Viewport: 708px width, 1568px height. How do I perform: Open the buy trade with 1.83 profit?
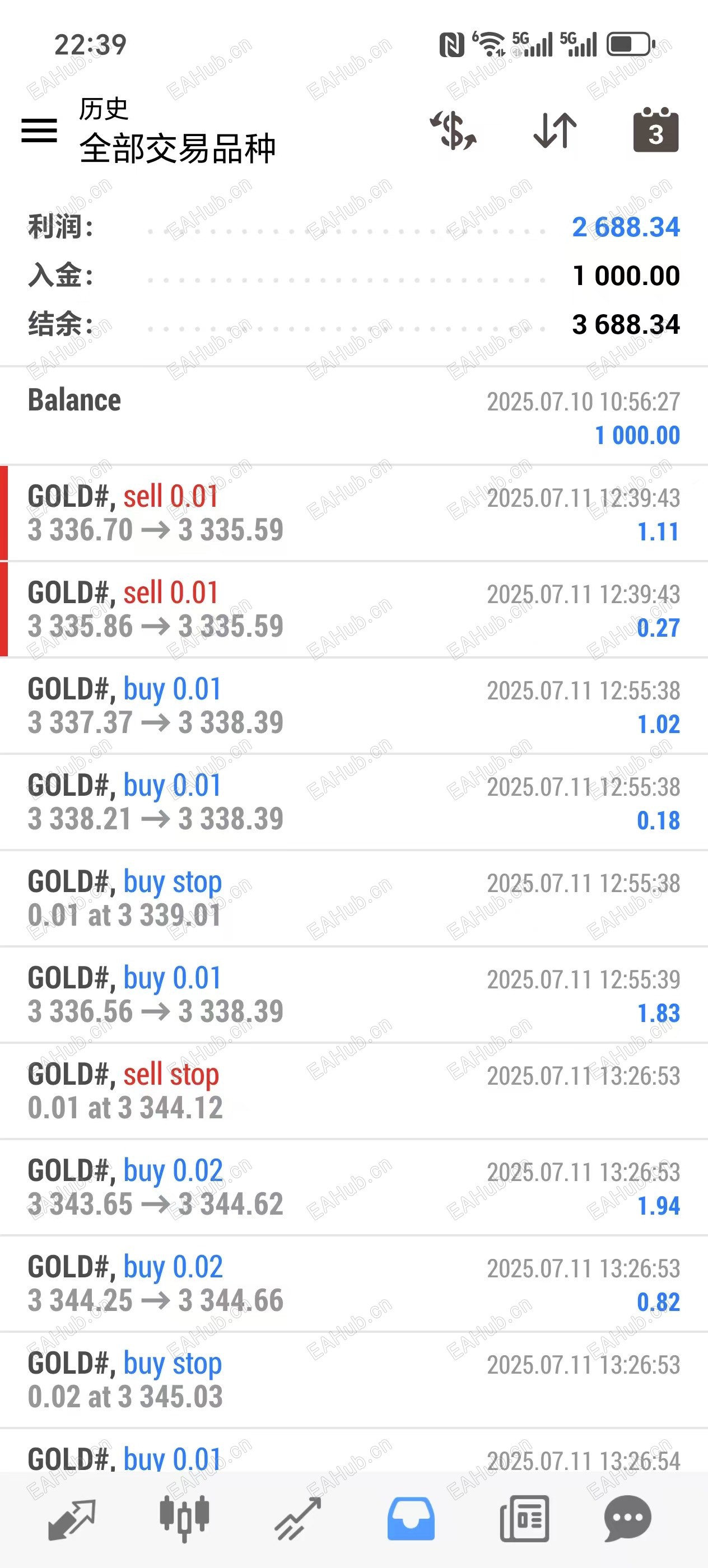click(353, 994)
